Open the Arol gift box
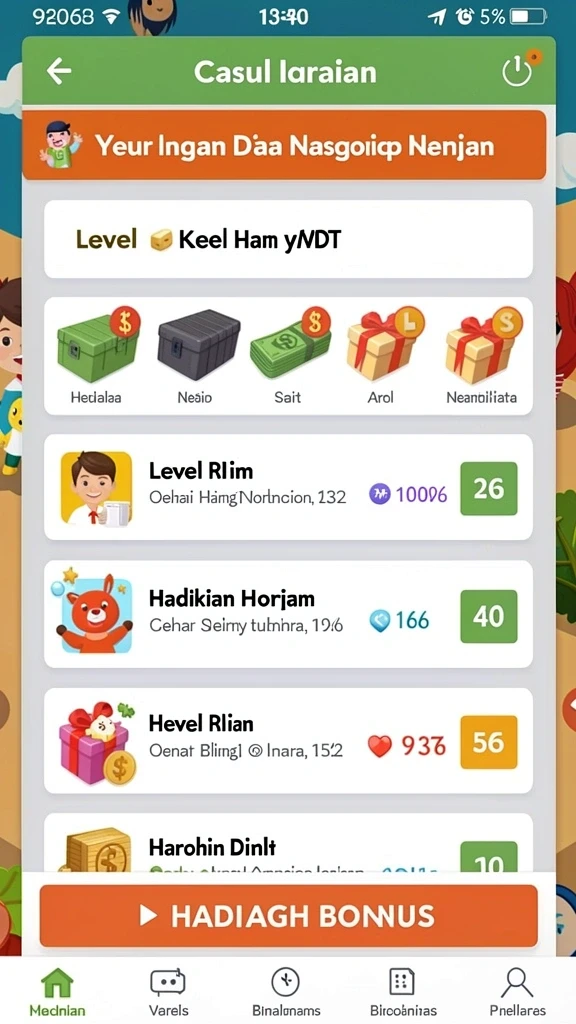 tap(382, 356)
